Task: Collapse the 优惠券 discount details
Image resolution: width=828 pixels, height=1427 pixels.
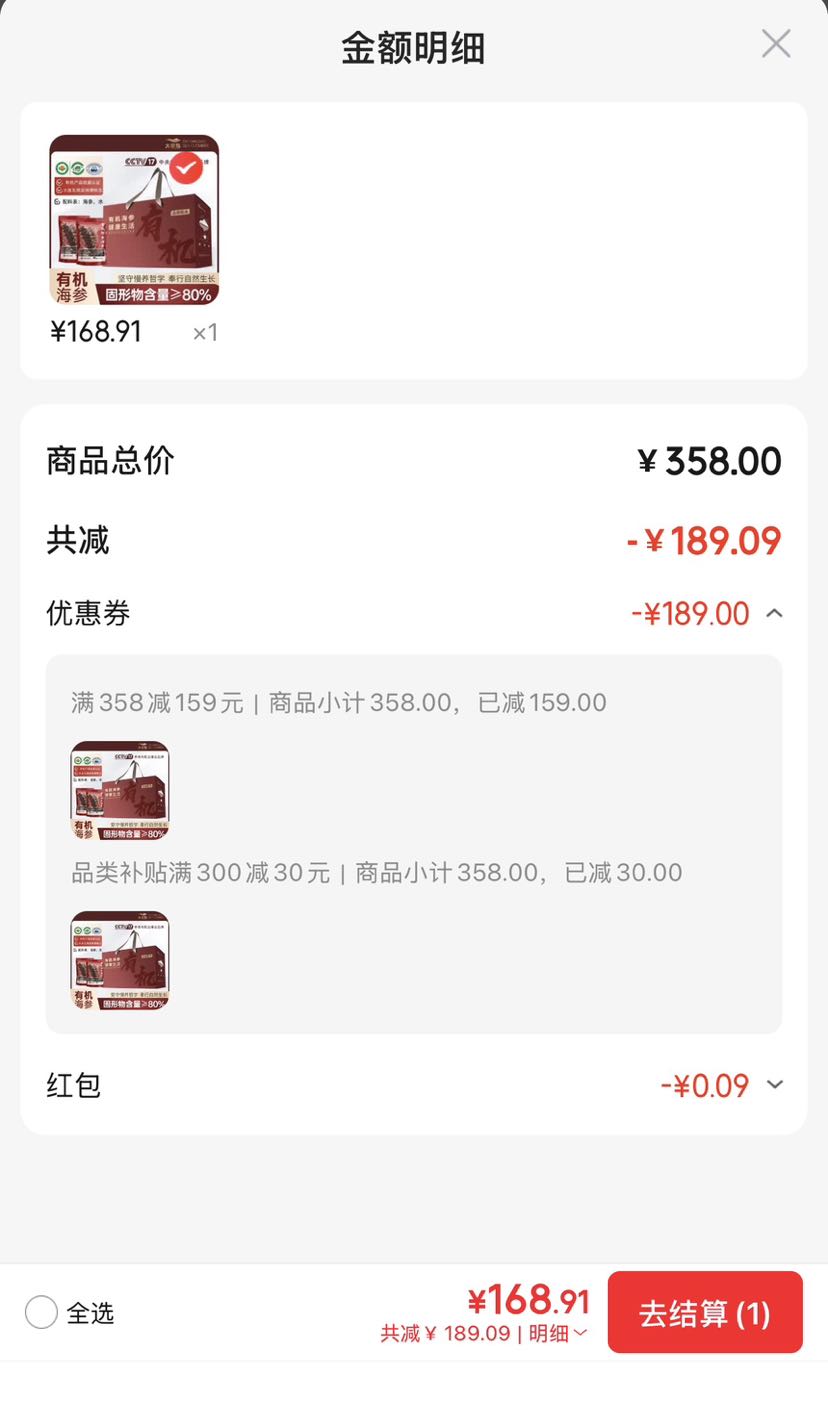Action: [x=774, y=613]
